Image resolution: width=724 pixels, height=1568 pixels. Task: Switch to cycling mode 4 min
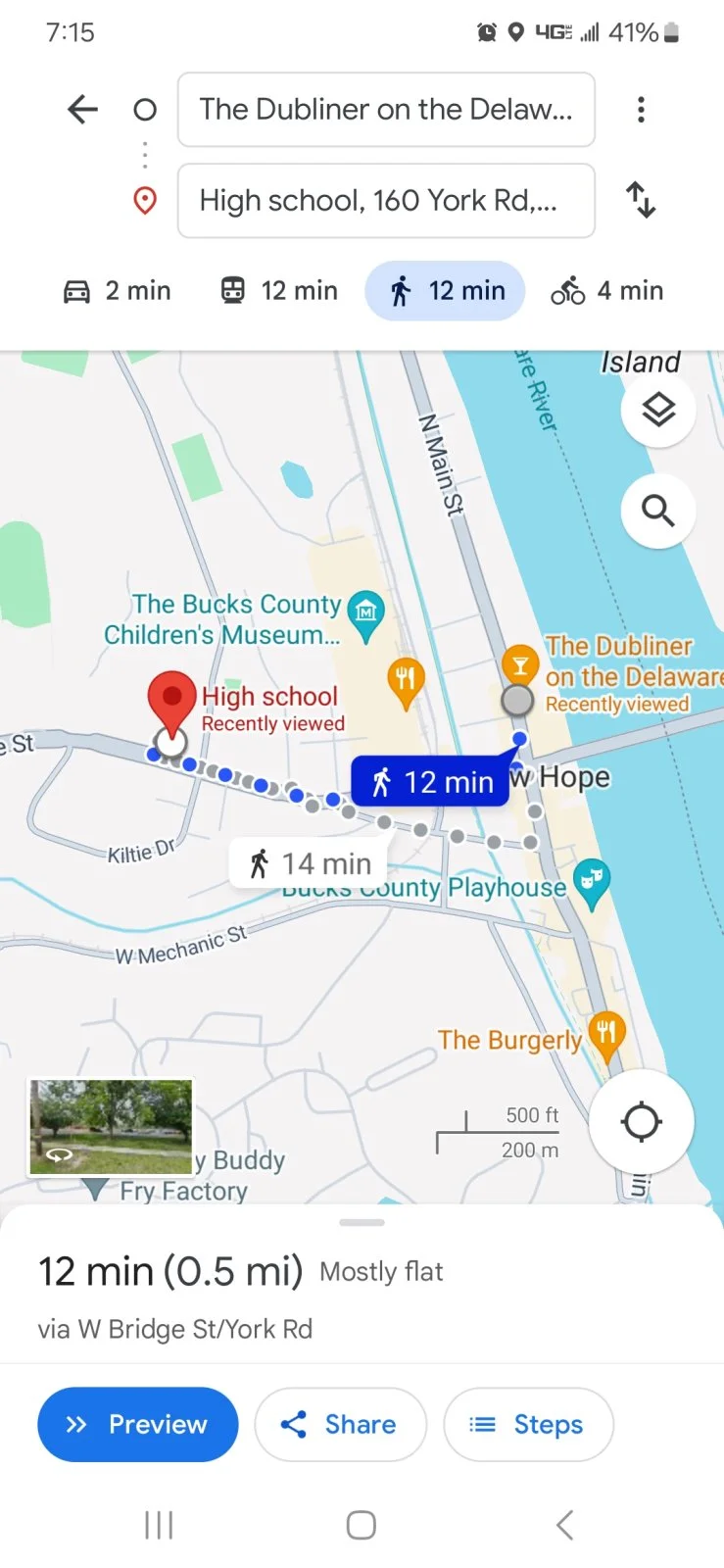pos(607,291)
